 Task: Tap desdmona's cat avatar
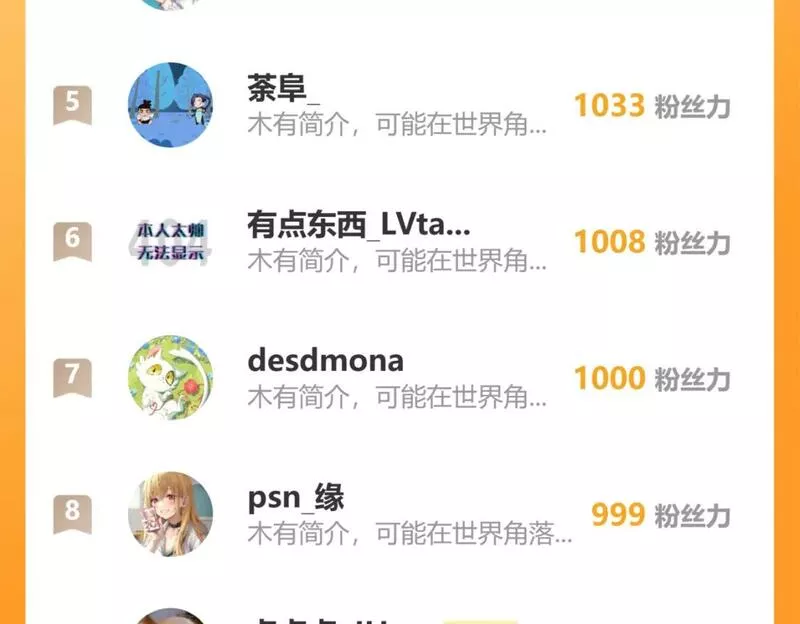point(170,377)
